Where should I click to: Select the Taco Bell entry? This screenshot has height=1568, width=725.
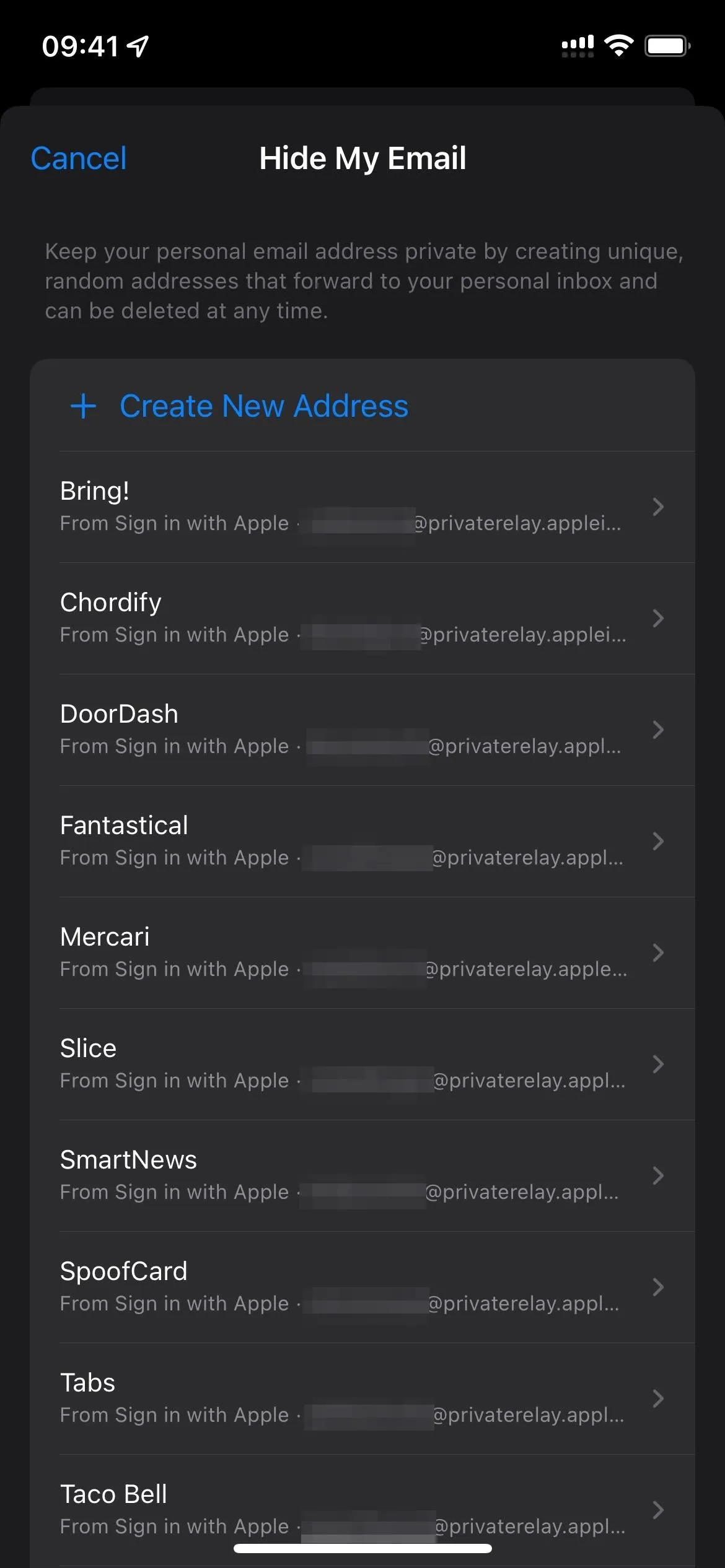click(x=362, y=1510)
